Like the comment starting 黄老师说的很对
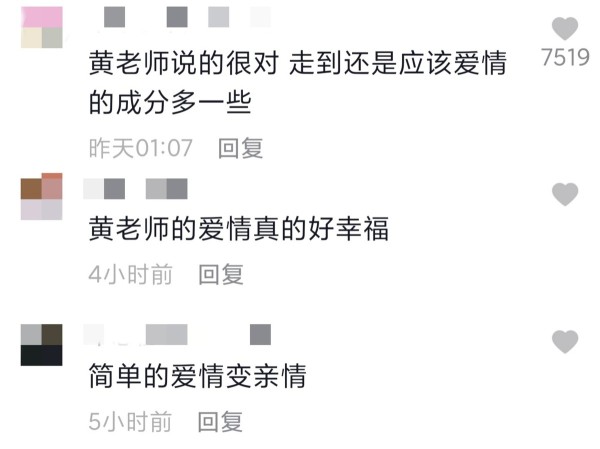Viewport: 600px width, 449px height. click(565, 28)
